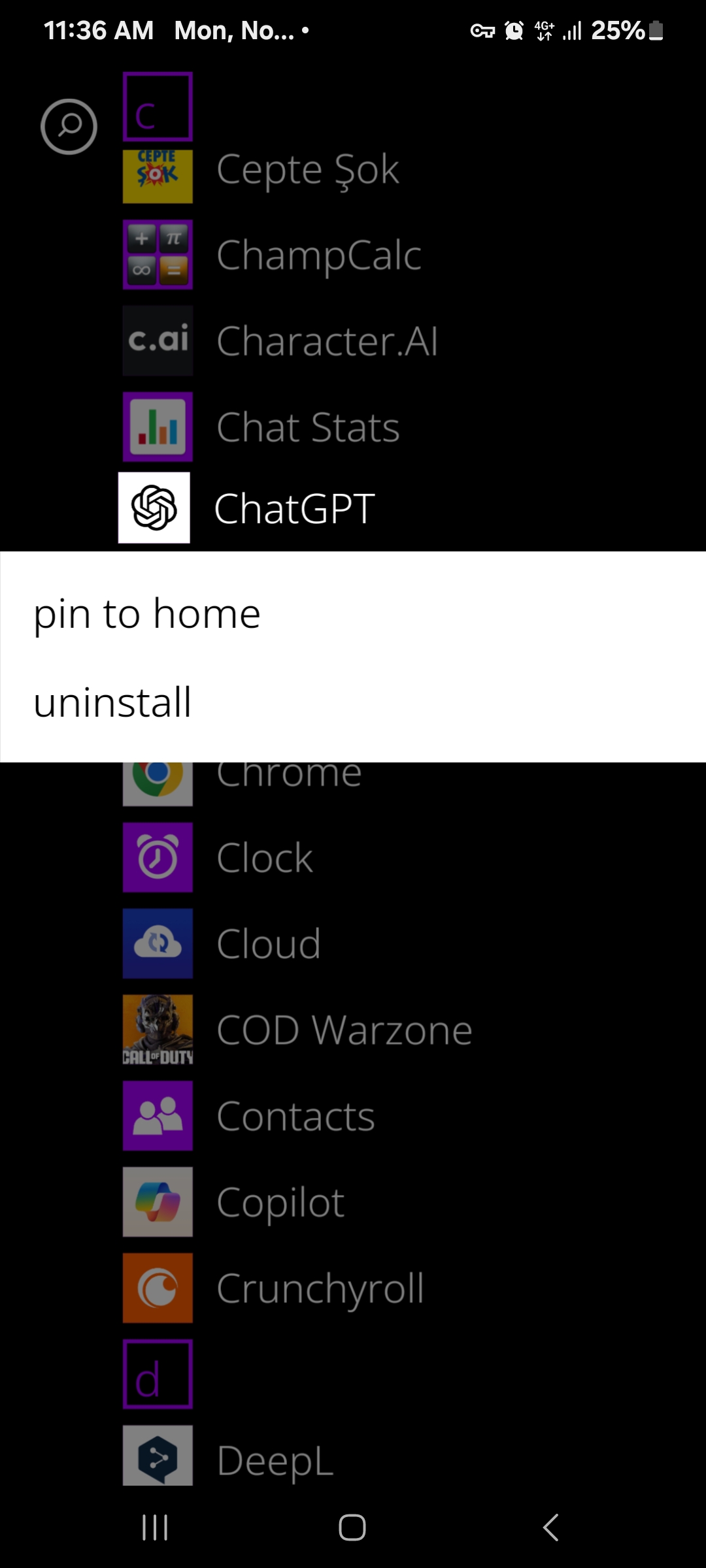Open the Clock app

[265, 857]
